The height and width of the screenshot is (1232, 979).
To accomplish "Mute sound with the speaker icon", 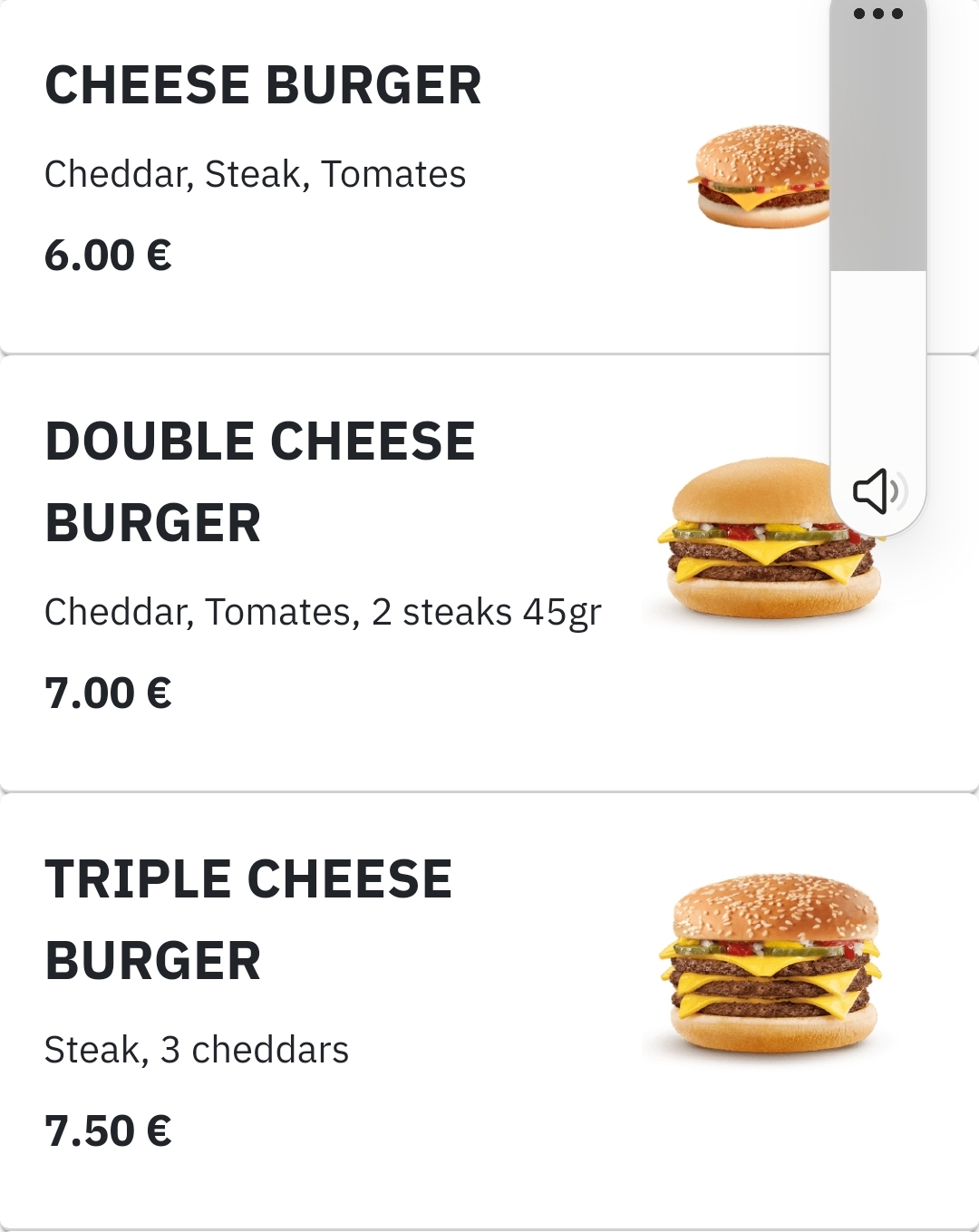I will pos(877,491).
